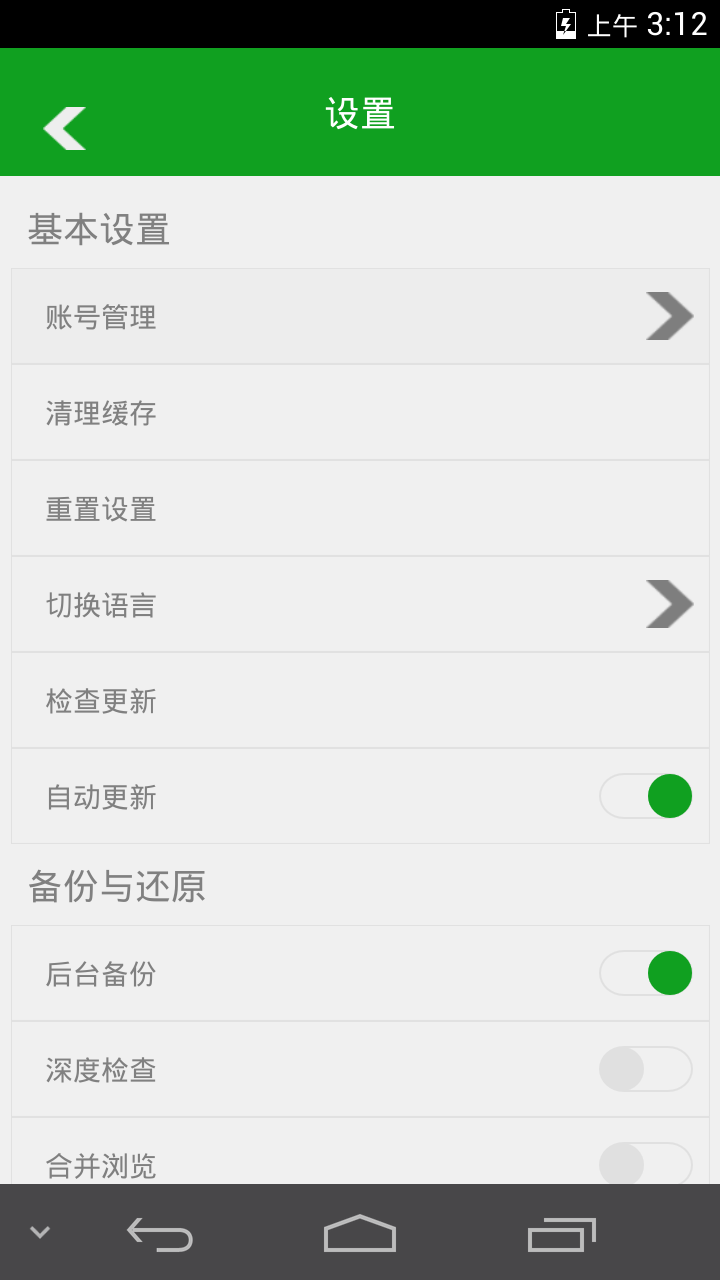Tap 重置设置 to reset settings

[360, 508]
